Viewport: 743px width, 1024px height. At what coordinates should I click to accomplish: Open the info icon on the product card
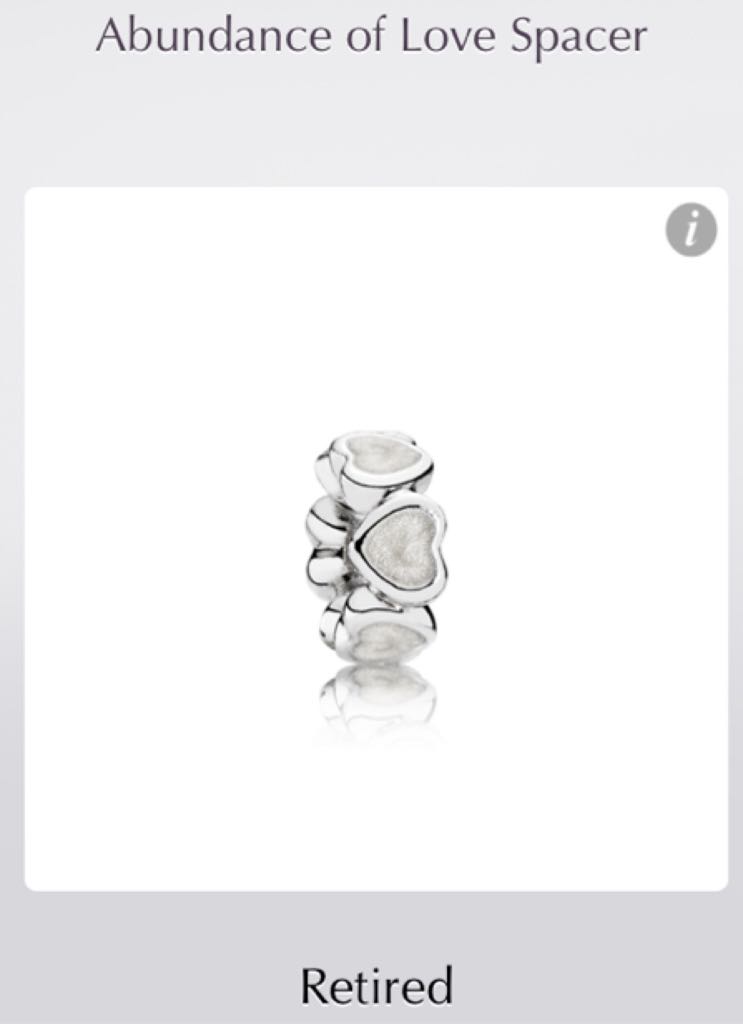(x=691, y=230)
